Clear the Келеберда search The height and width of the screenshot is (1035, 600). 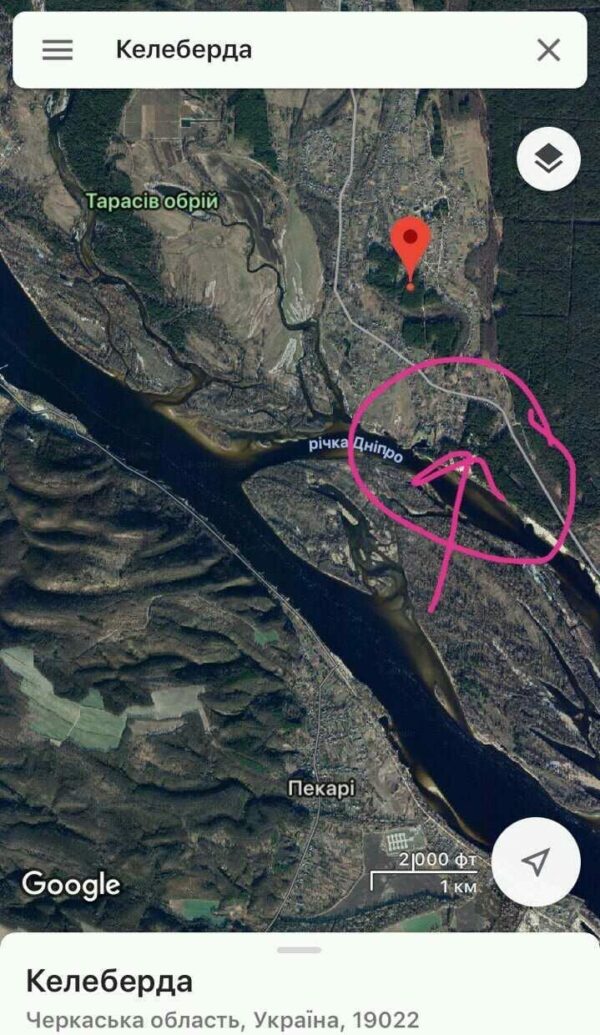[549, 50]
